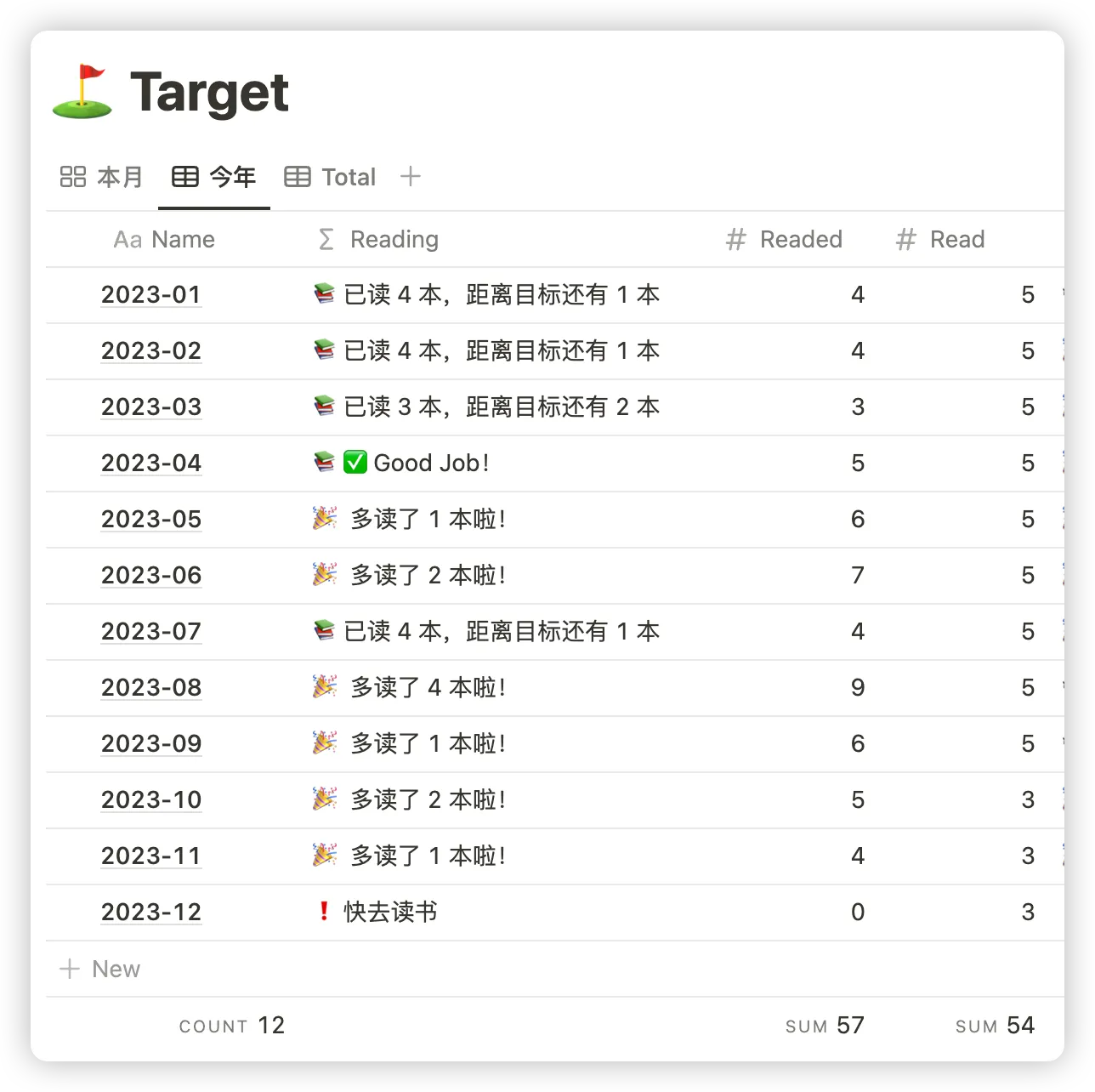Switch to the Total view tab
Image resolution: width=1095 pixels, height=1092 pixels.
coord(330,177)
